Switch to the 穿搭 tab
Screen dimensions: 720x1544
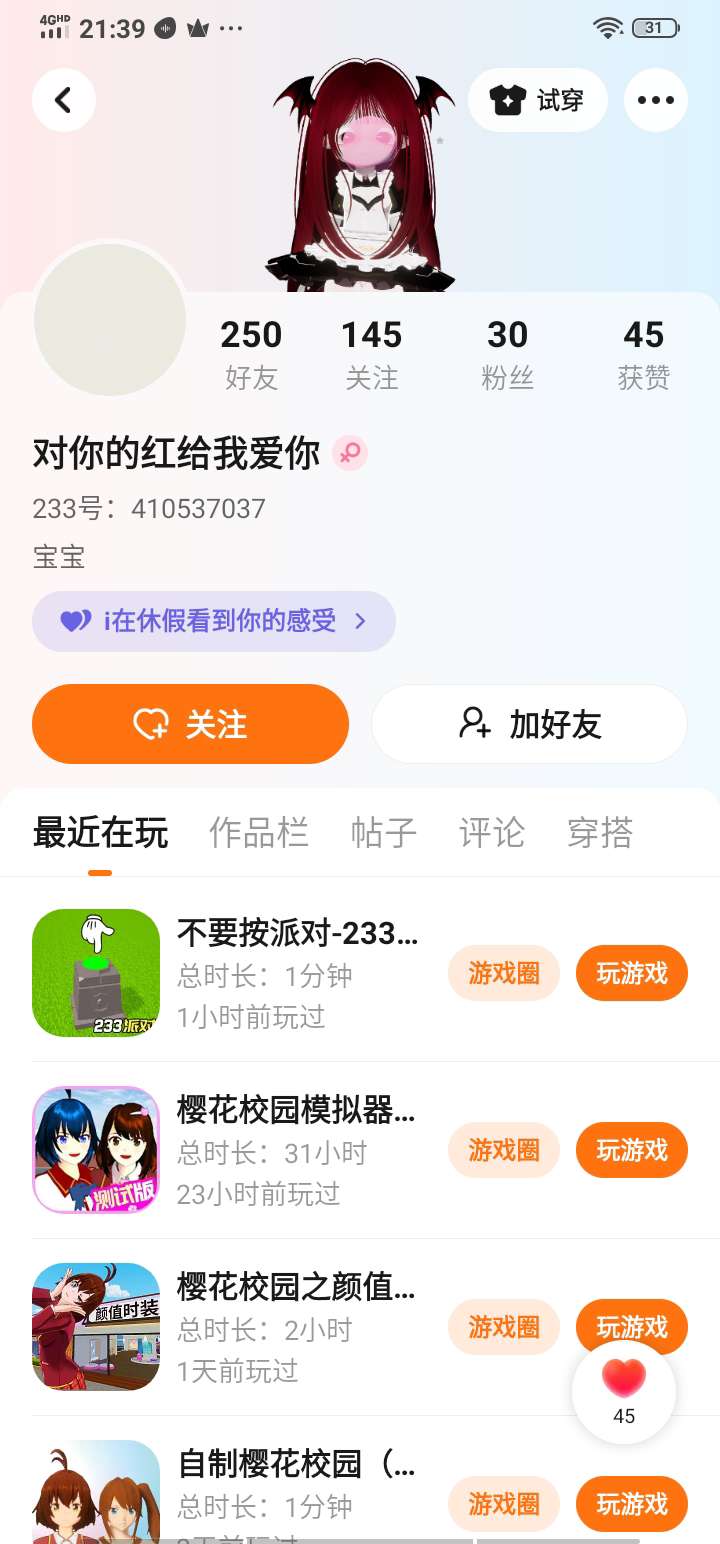pos(600,832)
